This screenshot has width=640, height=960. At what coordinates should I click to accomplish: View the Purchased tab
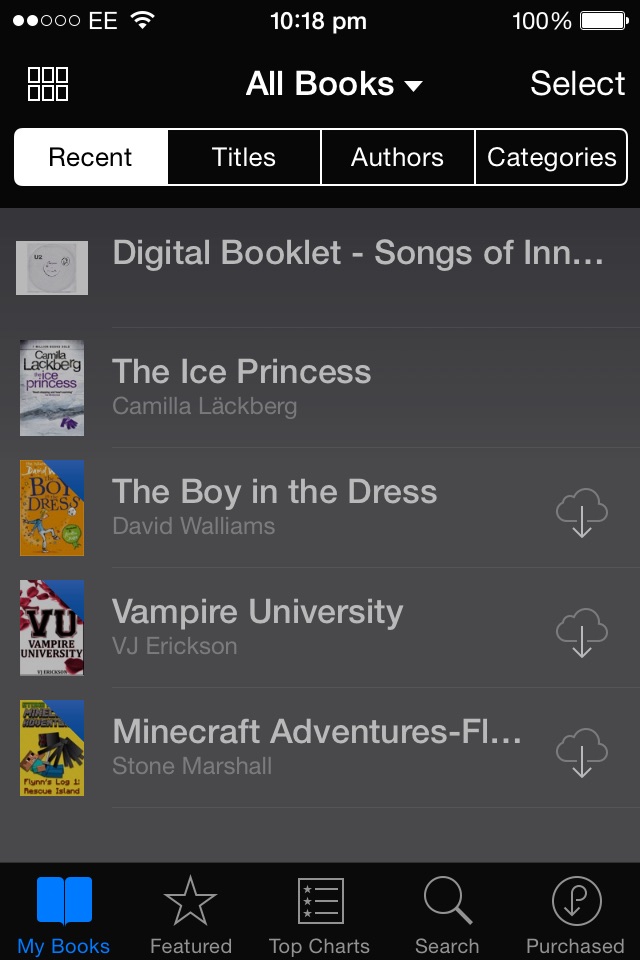tap(575, 914)
